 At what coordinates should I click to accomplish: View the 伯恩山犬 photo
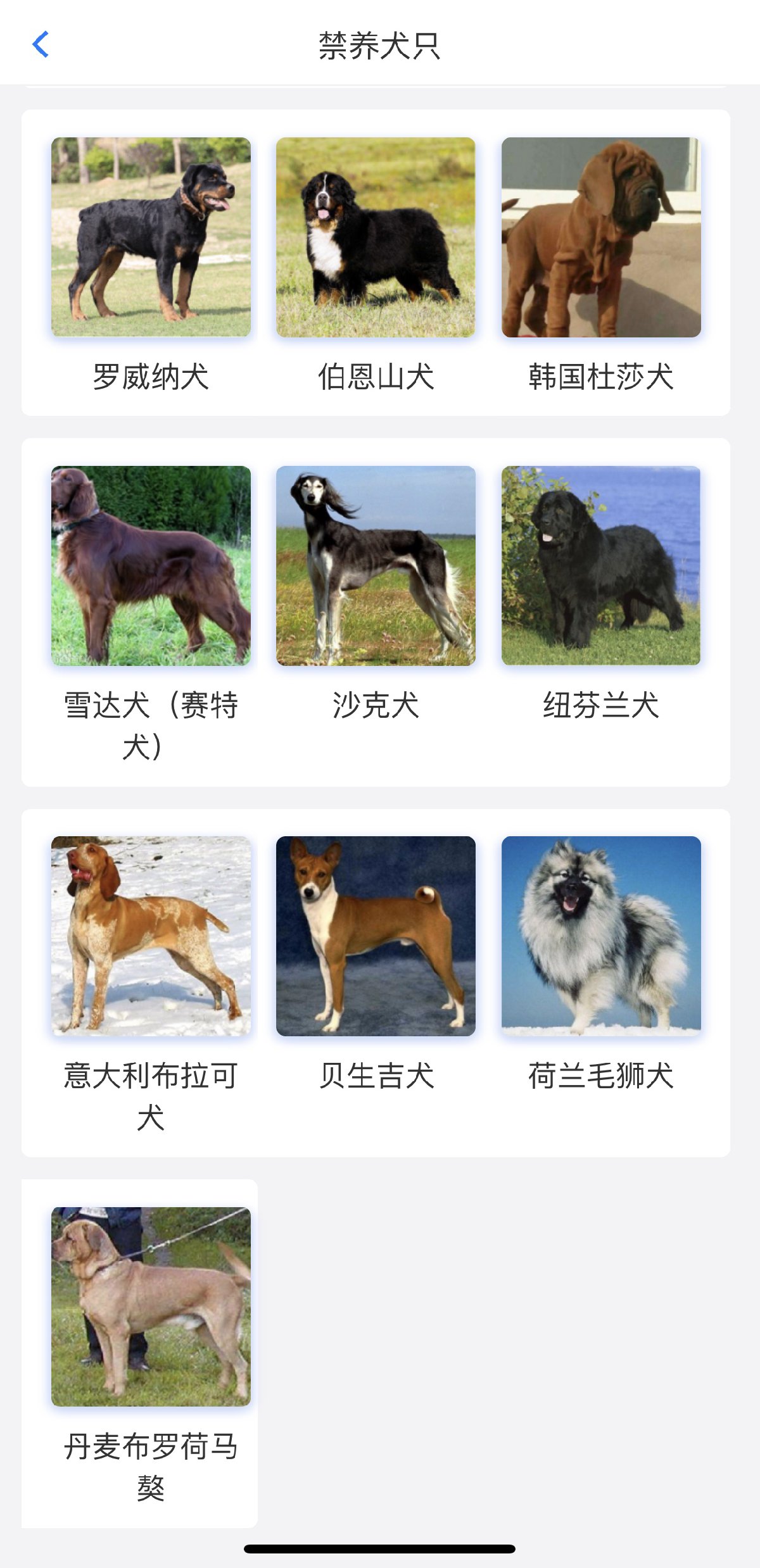pos(376,237)
